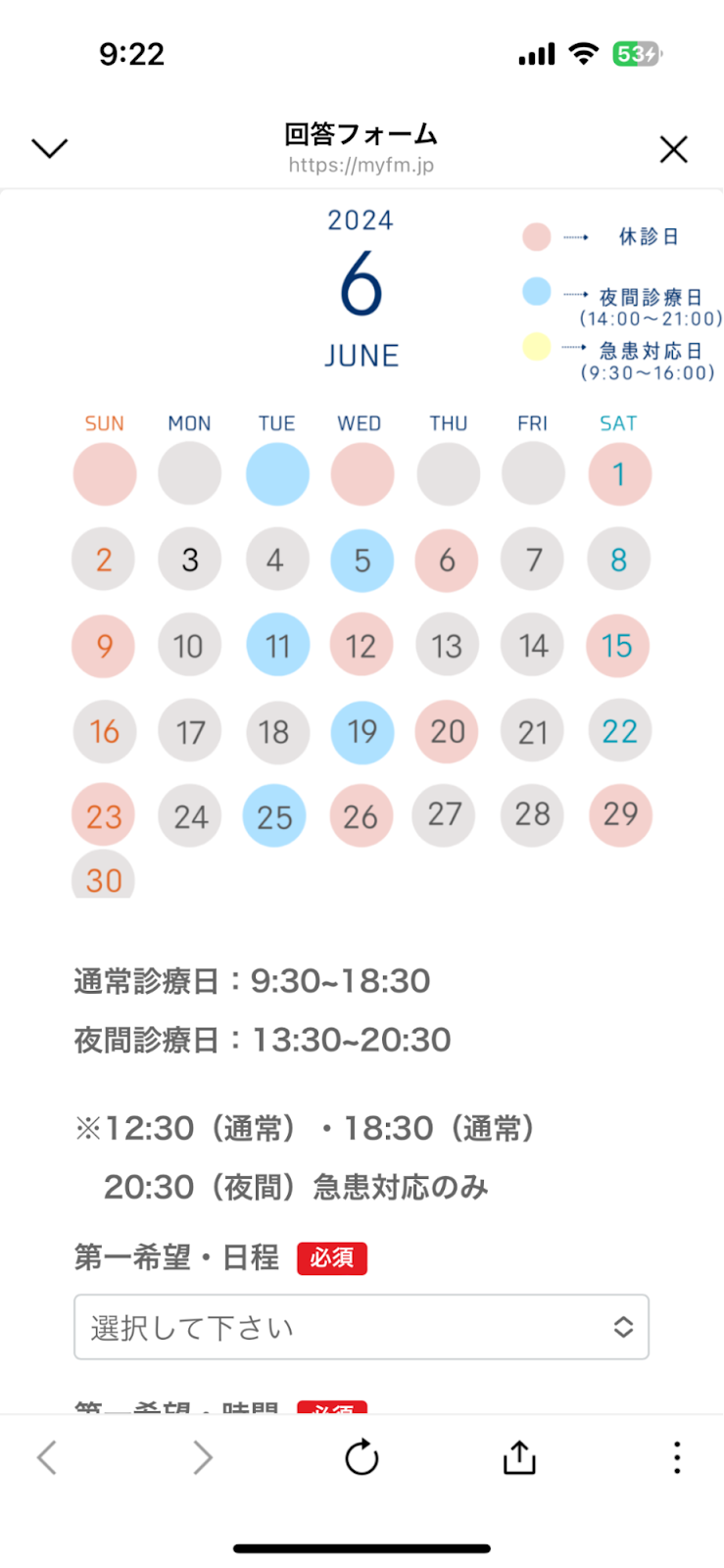The width and height of the screenshot is (724, 1568).
Task: Collapse the form with the down chevron
Action: (49, 147)
